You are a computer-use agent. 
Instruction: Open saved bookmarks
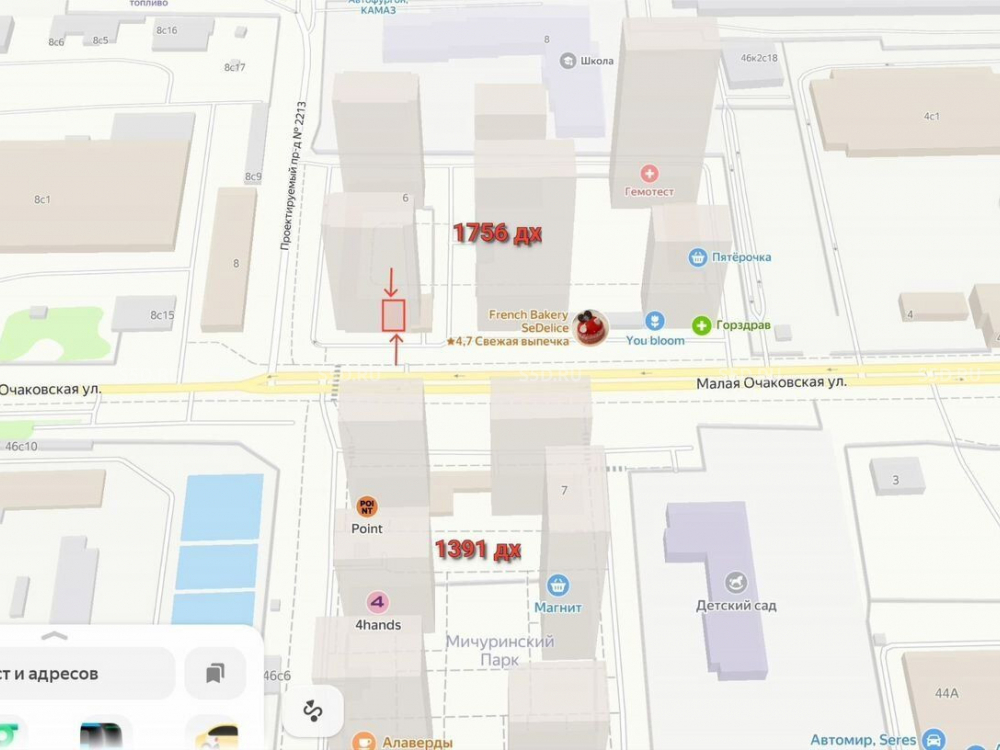tap(215, 673)
